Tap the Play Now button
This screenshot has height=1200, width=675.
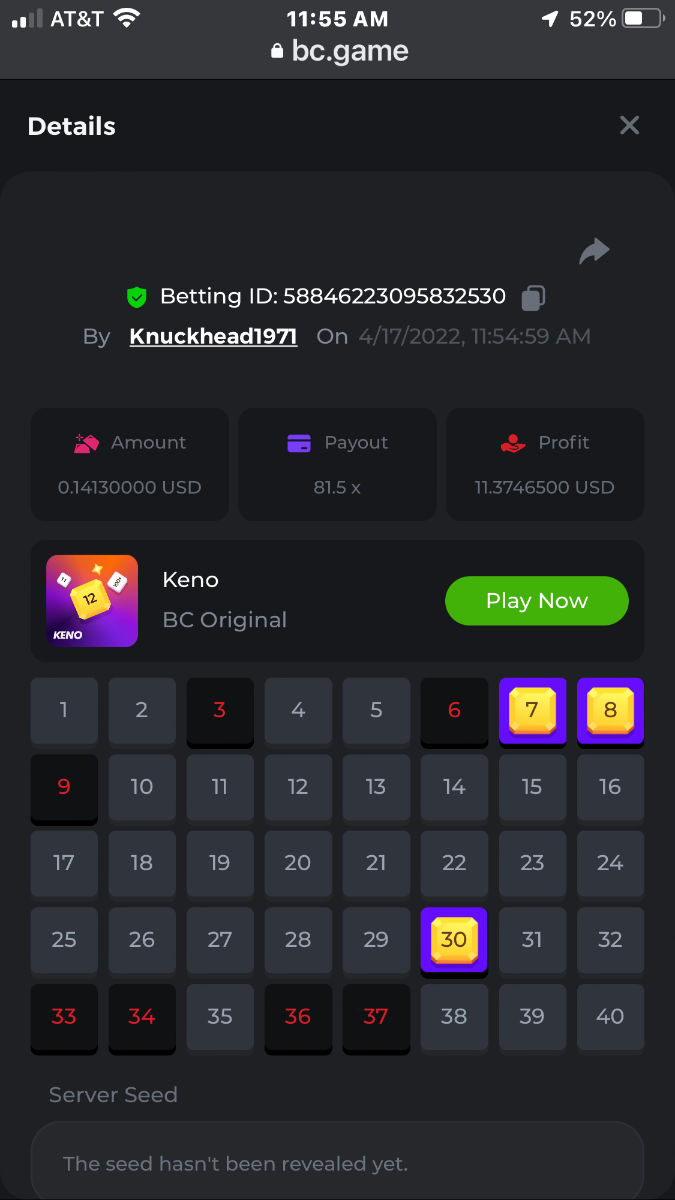point(536,601)
